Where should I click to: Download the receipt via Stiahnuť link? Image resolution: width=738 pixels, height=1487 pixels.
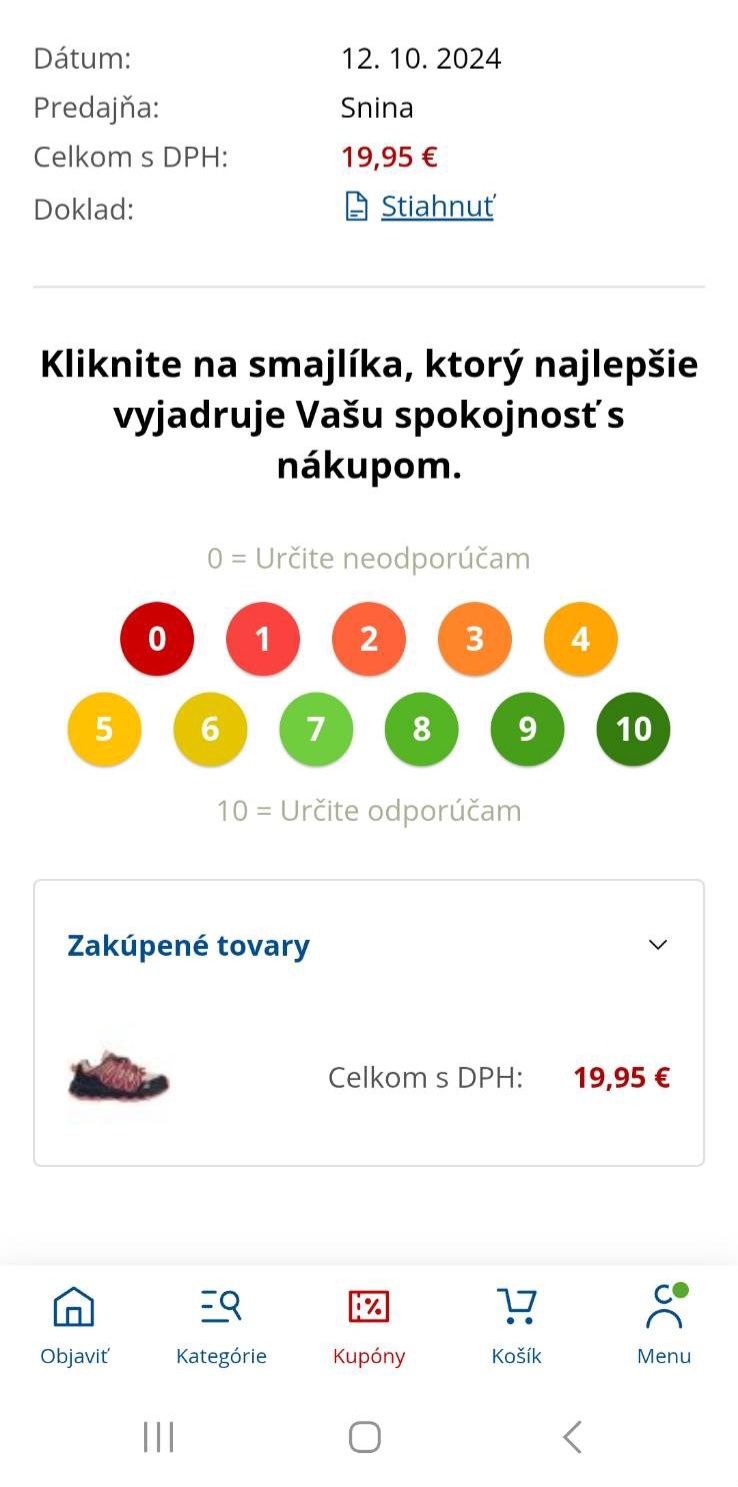click(436, 207)
